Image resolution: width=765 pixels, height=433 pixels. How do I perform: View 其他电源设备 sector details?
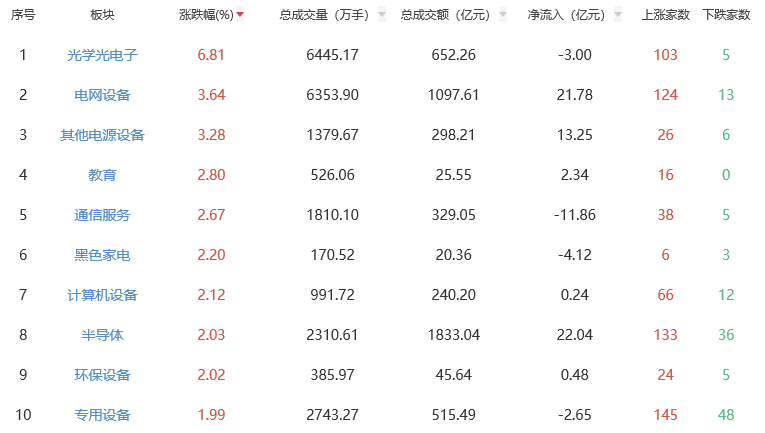102,135
